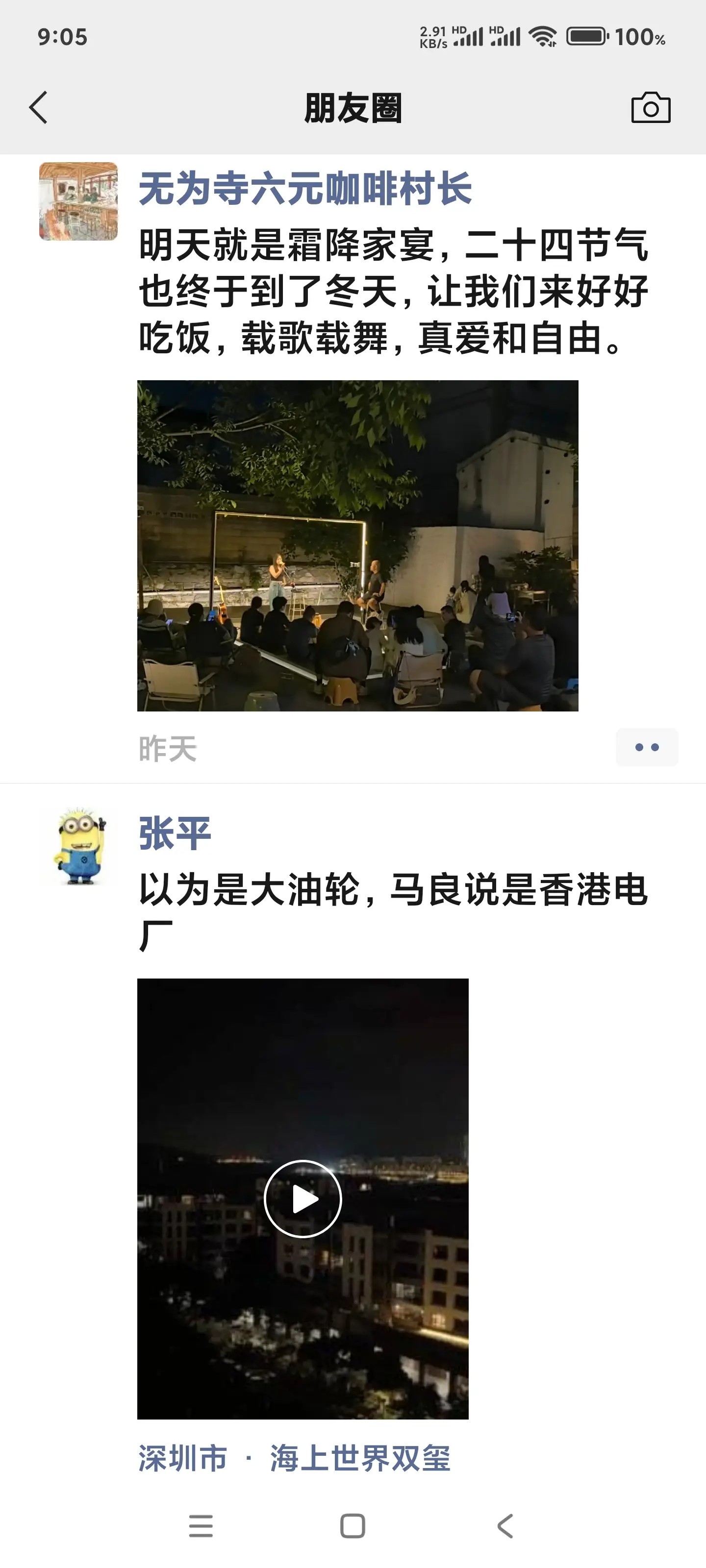This screenshot has height=1568, width=706.
Task: Go to the home screen
Action: tap(353, 1525)
